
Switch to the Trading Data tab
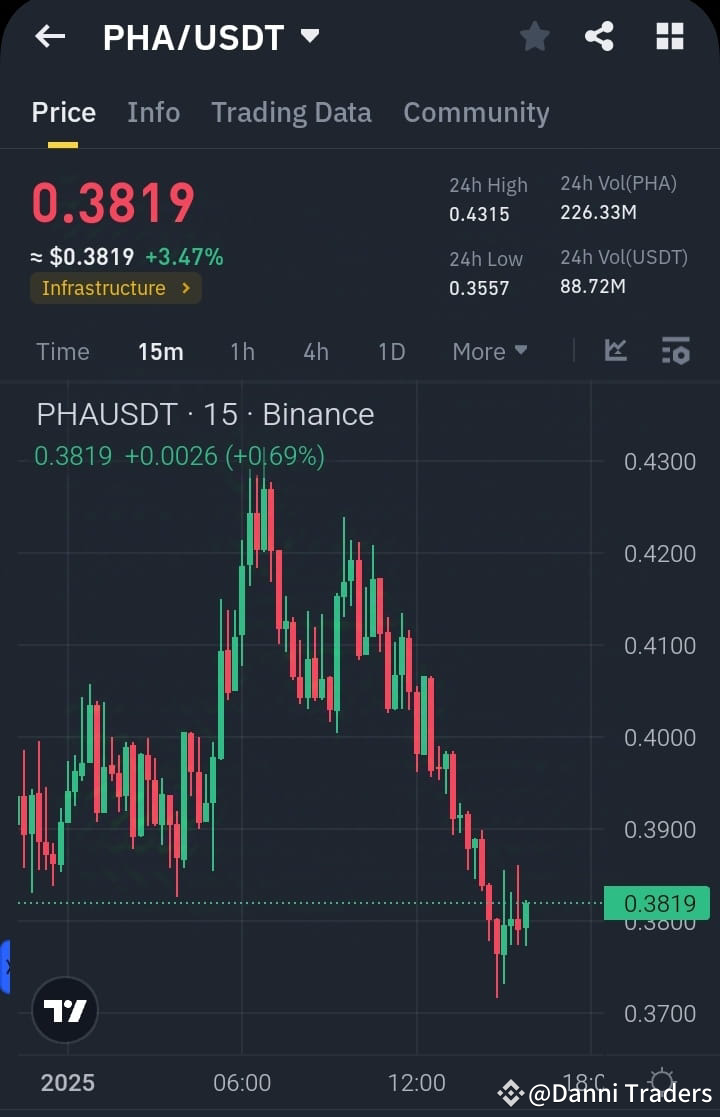click(x=291, y=112)
